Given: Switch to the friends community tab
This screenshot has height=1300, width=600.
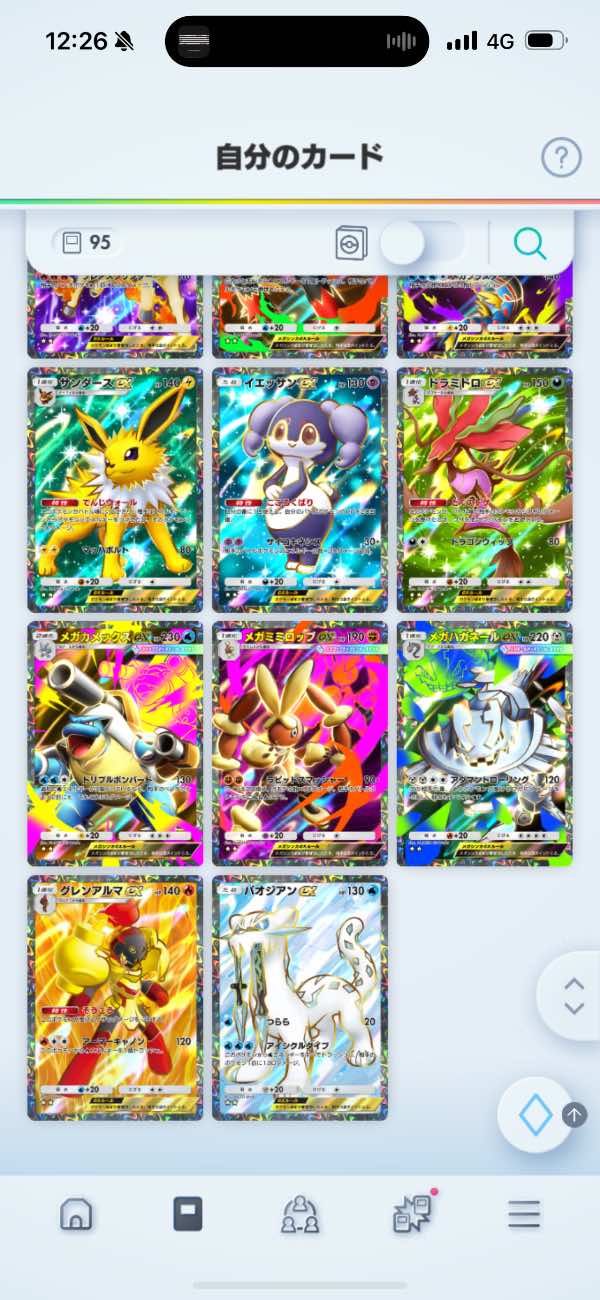Looking at the screenshot, I should pos(300,1214).
